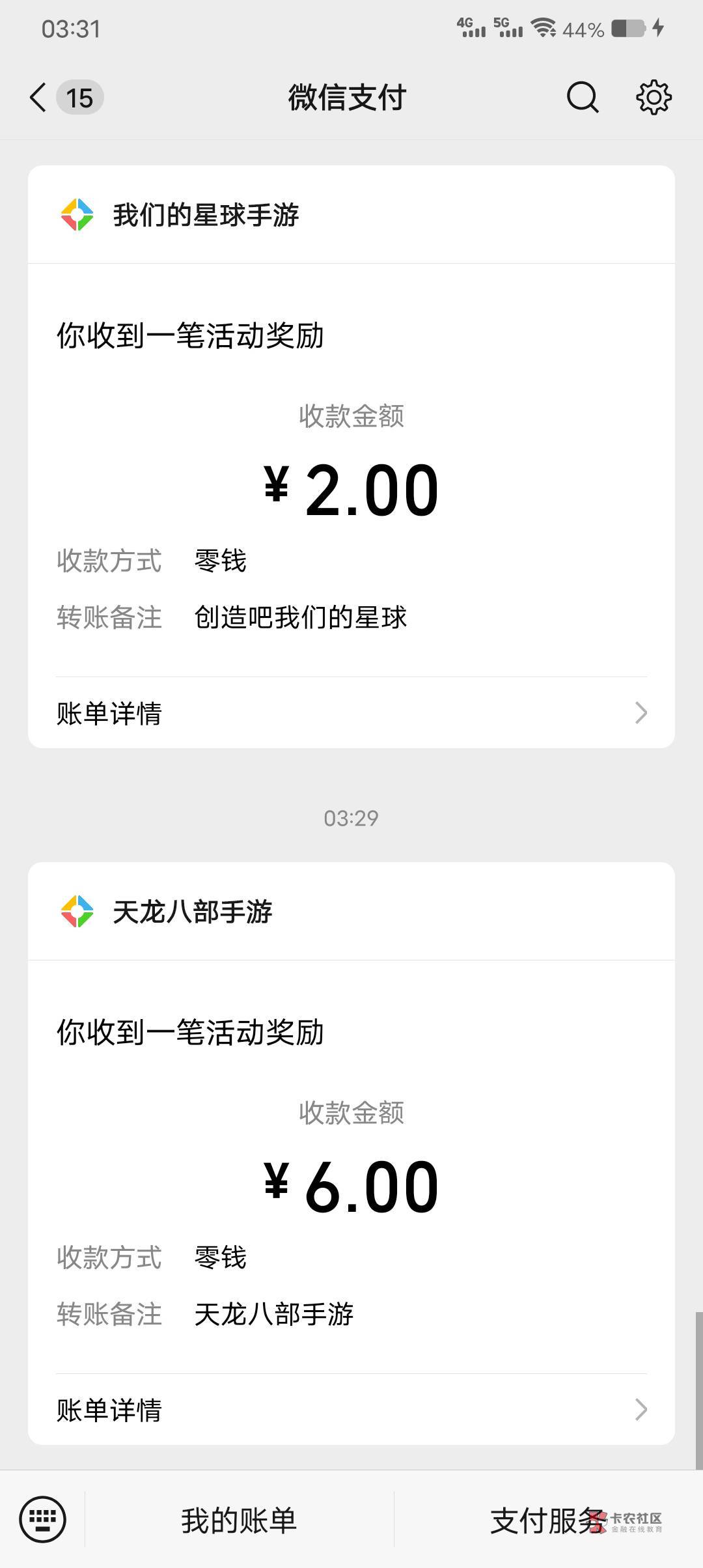The height and width of the screenshot is (1568, 703).
Task: Open the settings gear
Action: 654,98
